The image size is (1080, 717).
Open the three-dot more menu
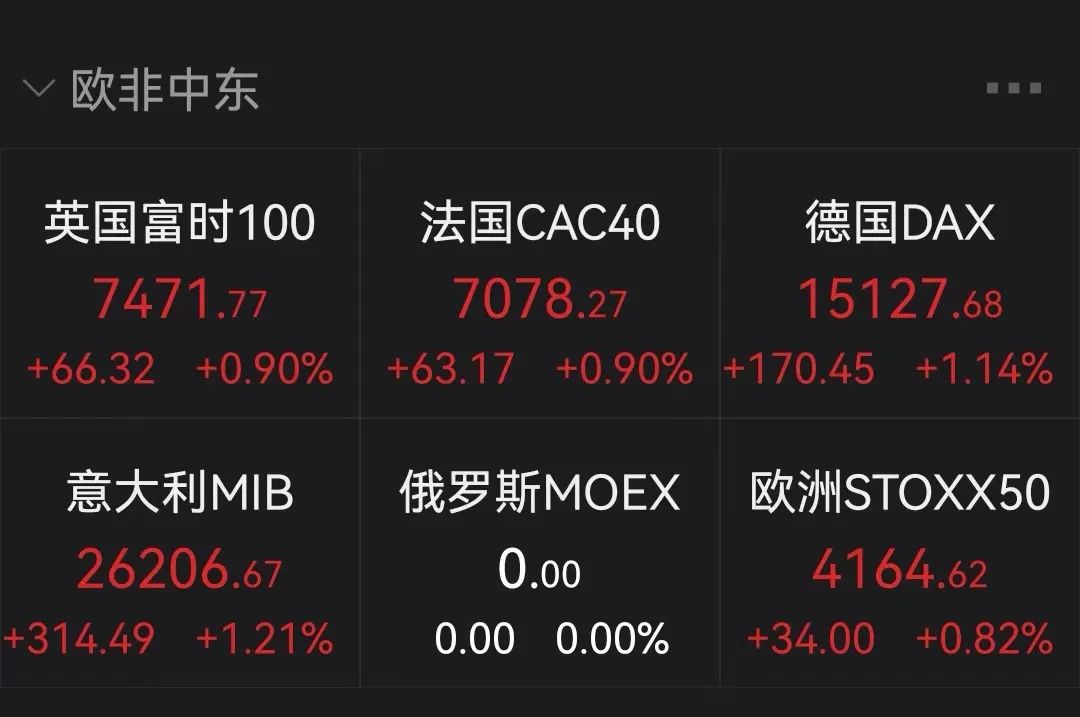[1013, 89]
